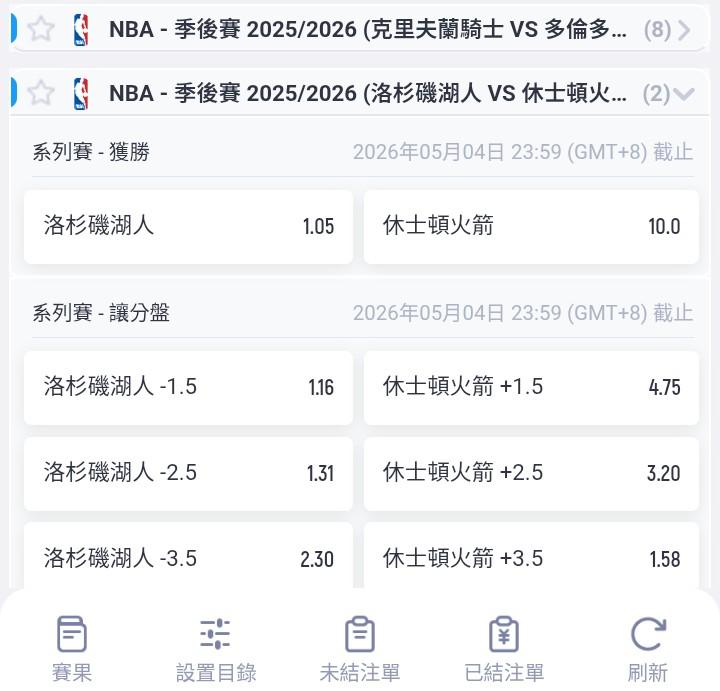The width and height of the screenshot is (720, 691).
Task: Bet on 洛杉磯湖人 -3.5 at 2.30
Action: point(188,555)
